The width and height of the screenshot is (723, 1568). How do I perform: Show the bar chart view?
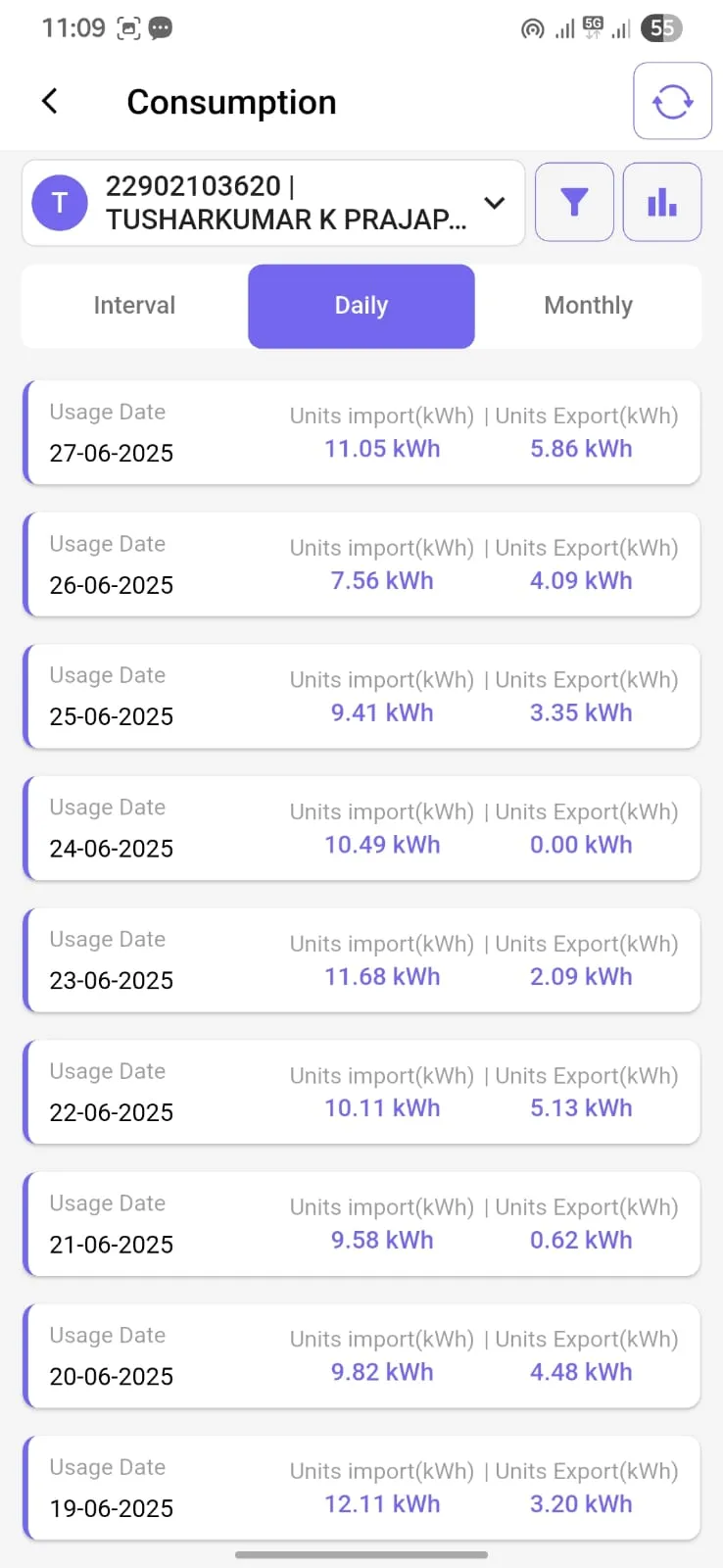pyautogui.click(x=662, y=202)
